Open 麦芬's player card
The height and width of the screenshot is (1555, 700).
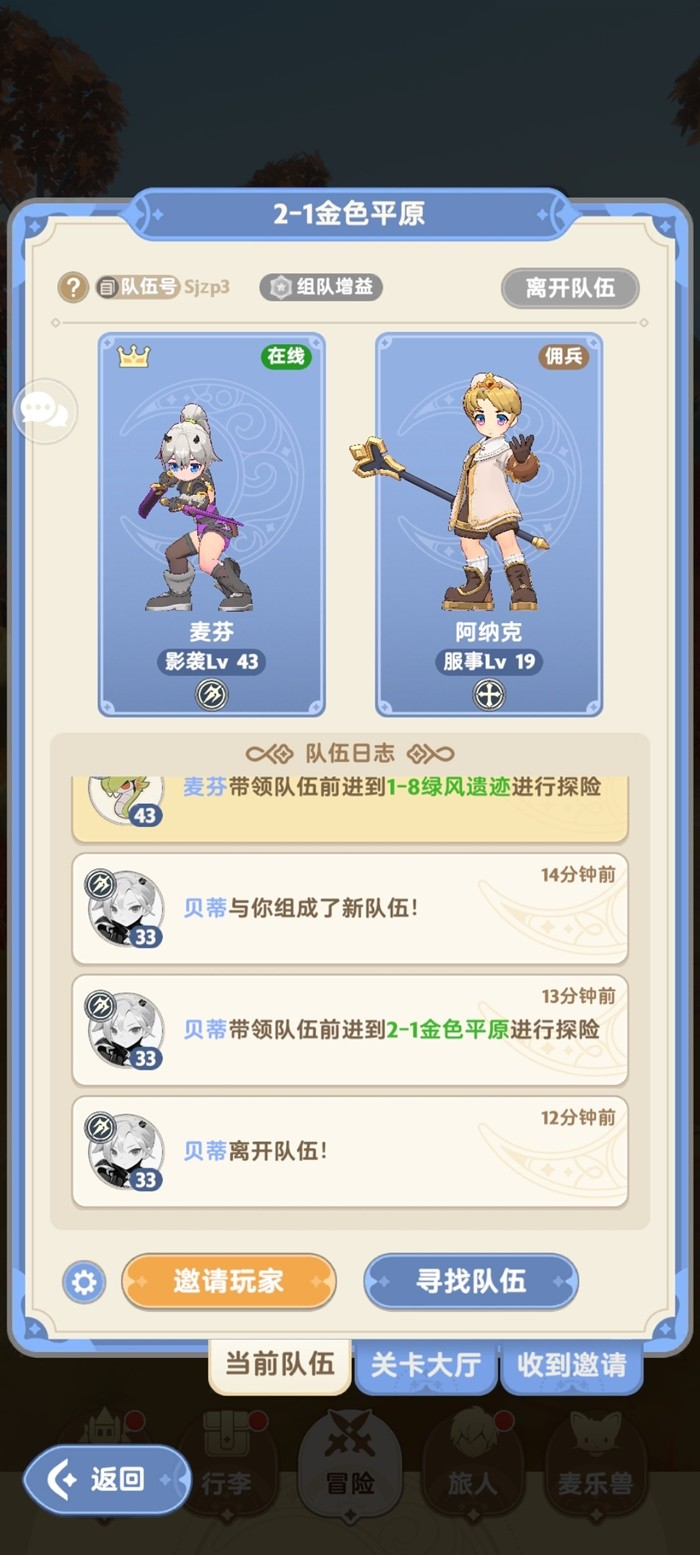coord(211,524)
